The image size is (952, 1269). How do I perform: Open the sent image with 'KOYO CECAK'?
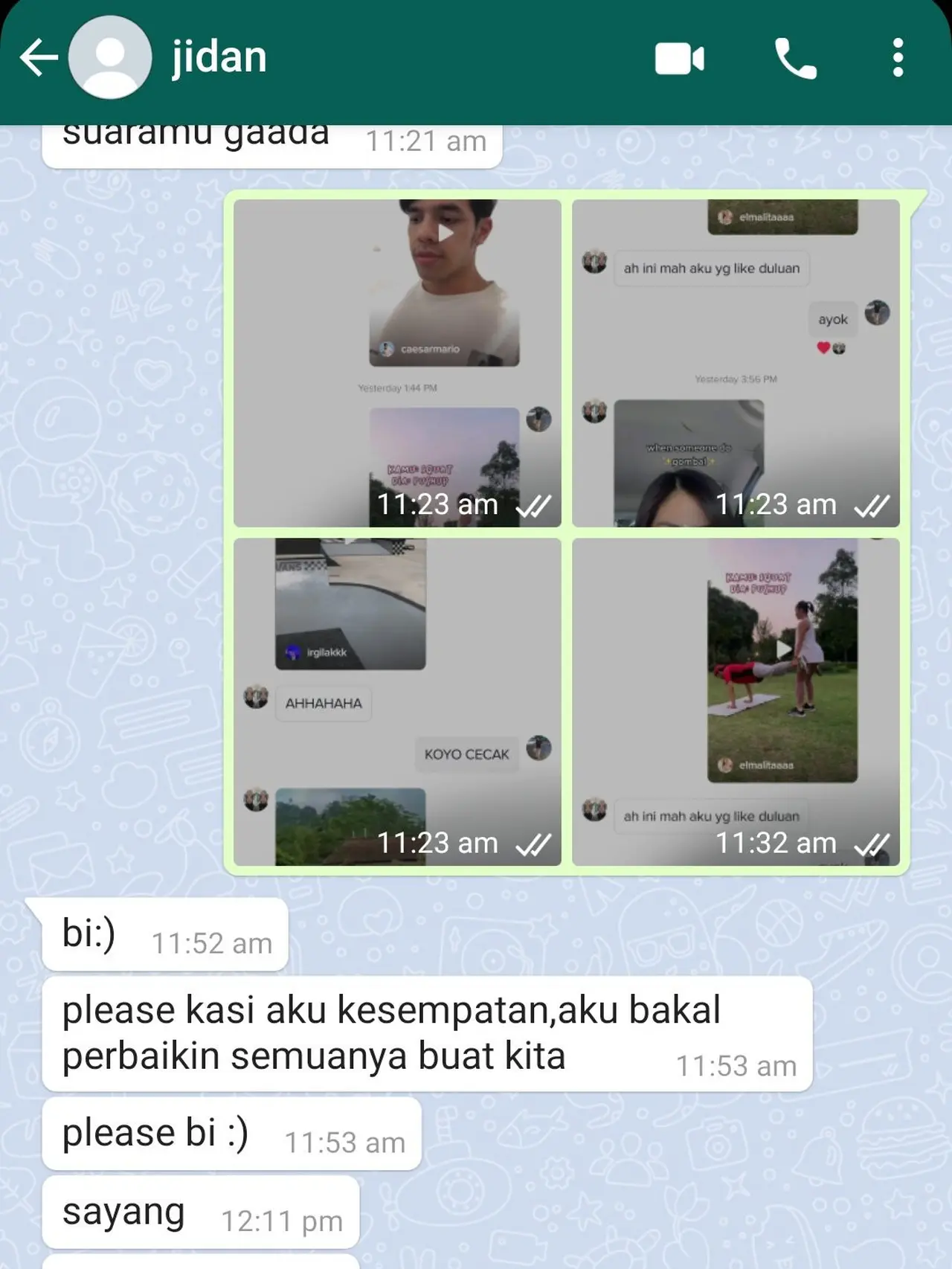(397, 701)
